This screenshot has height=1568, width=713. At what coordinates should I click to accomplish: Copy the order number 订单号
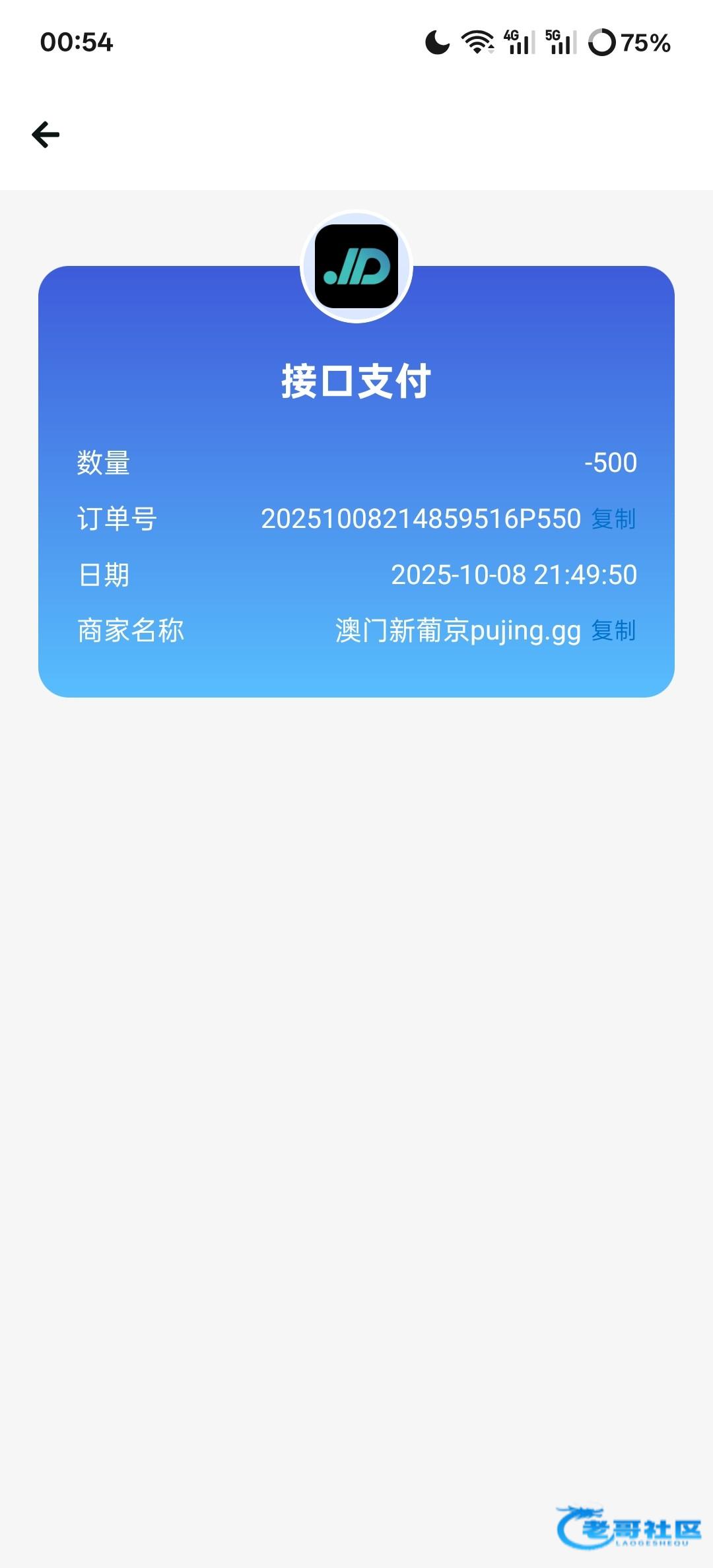click(x=613, y=519)
